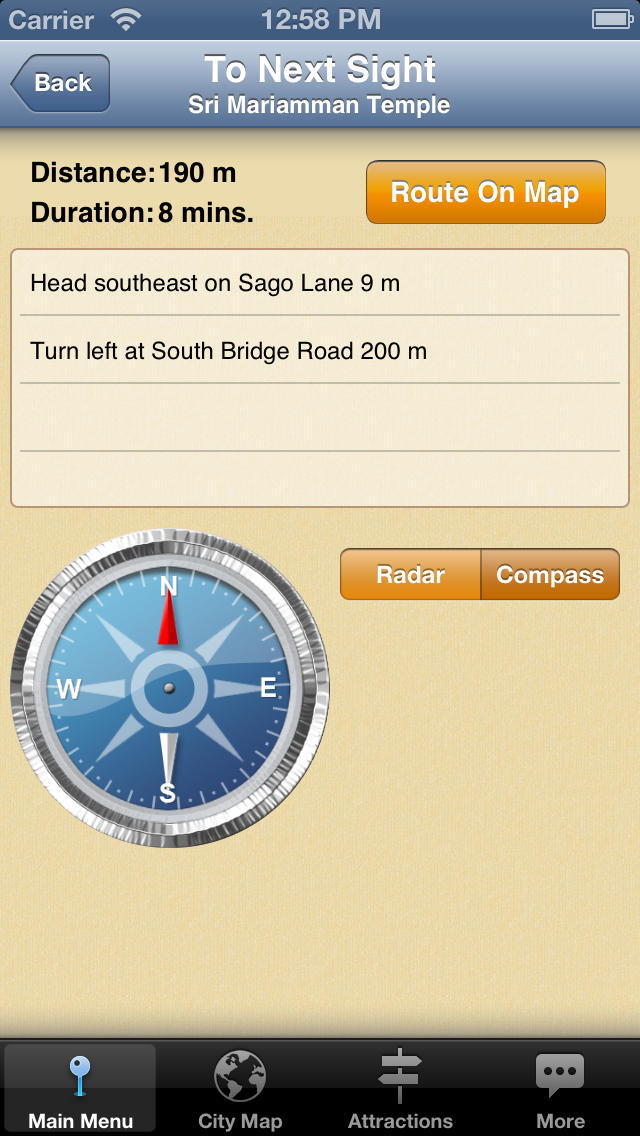Screen dimensions: 640x1136
Task: Open the Main Menu tab
Action: point(80,1090)
